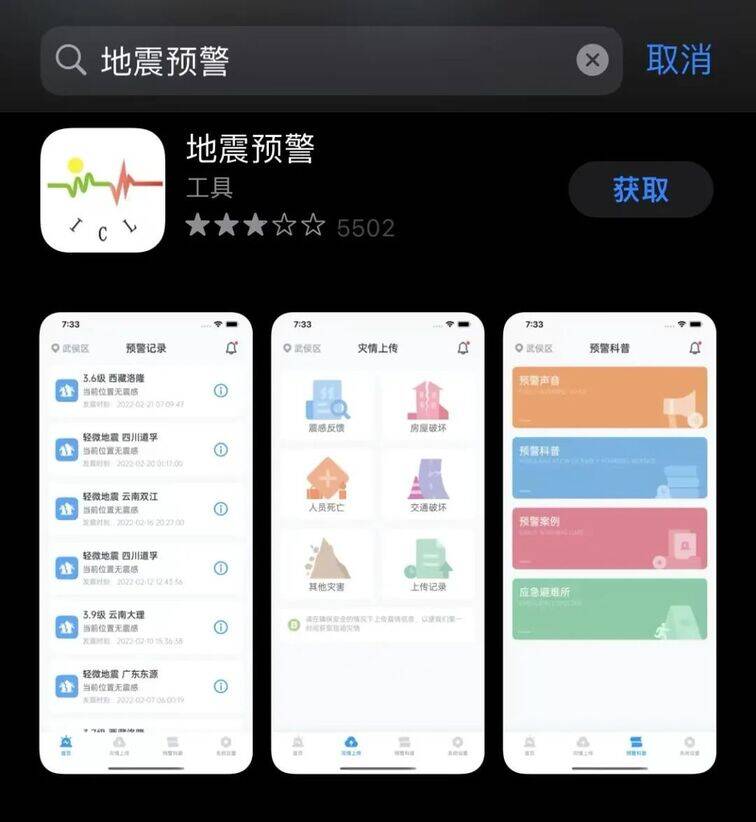Clear the search text
Screen dimensions: 756x822
592,61
